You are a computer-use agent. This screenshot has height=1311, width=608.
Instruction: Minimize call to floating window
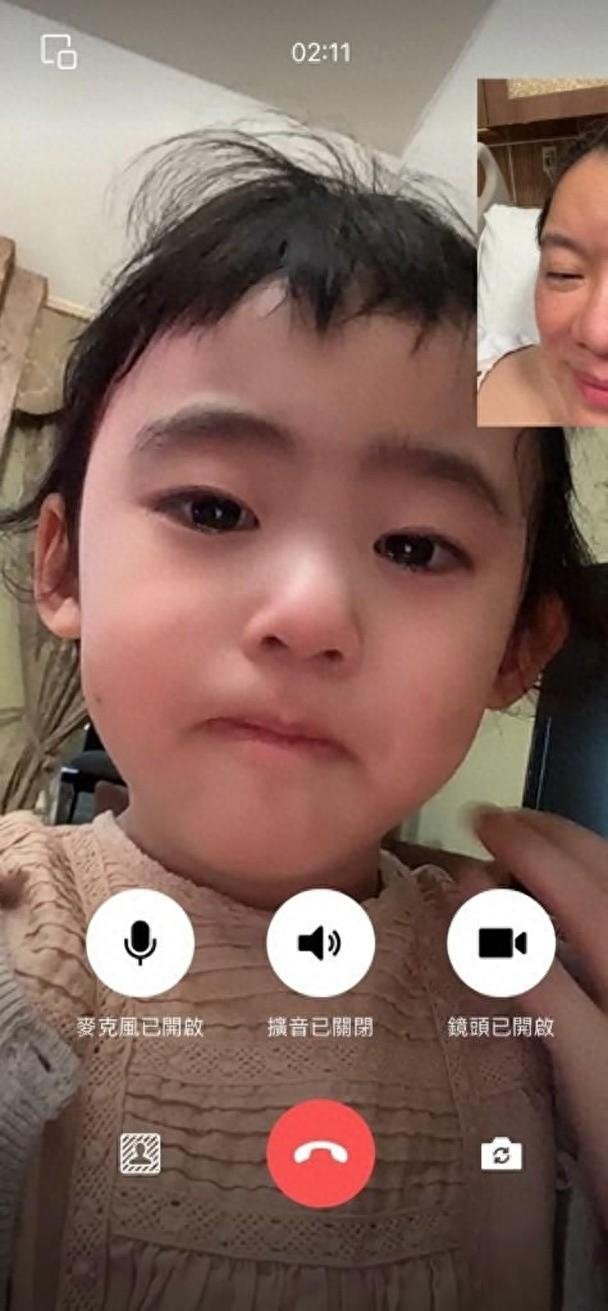click(59, 52)
